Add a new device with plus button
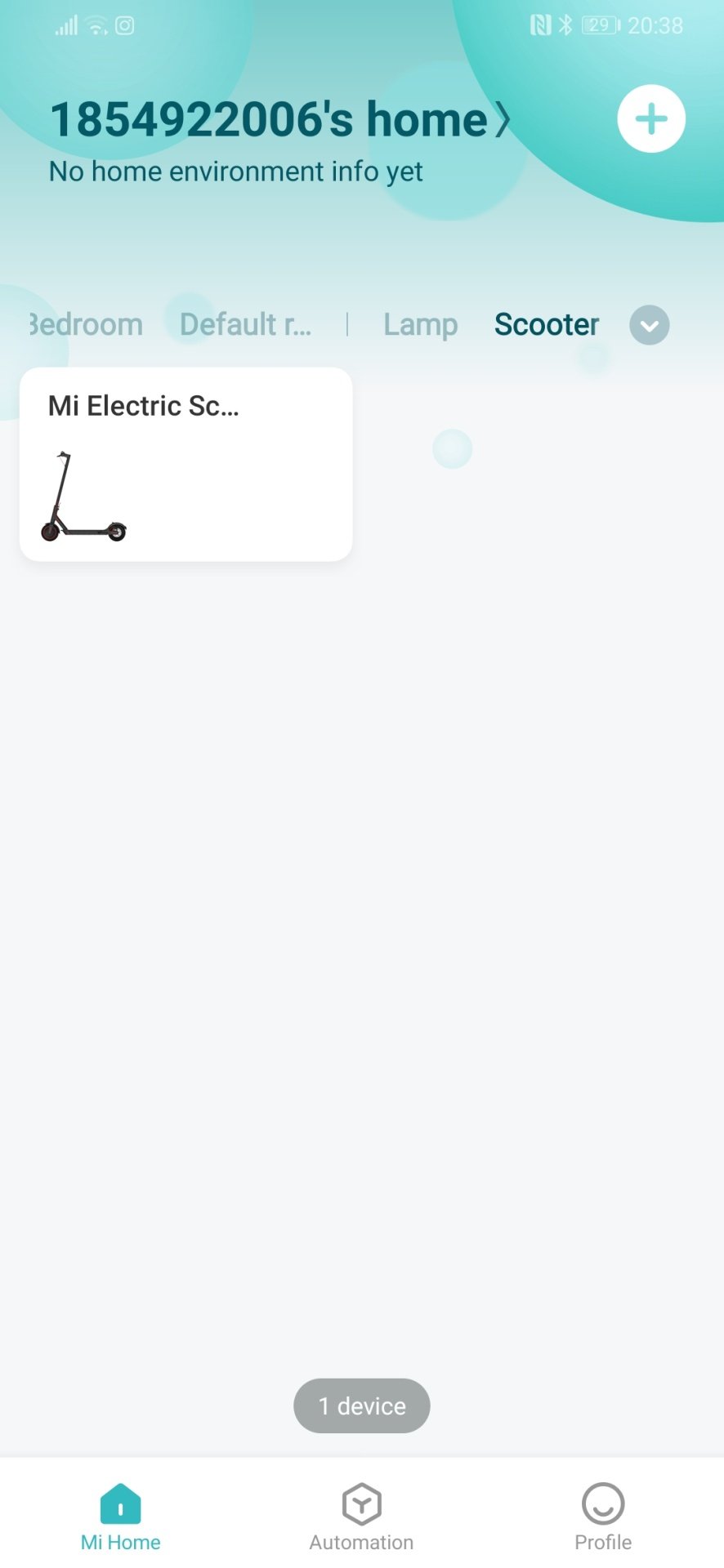Screen dimensions: 724x1568 coord(650,119)
